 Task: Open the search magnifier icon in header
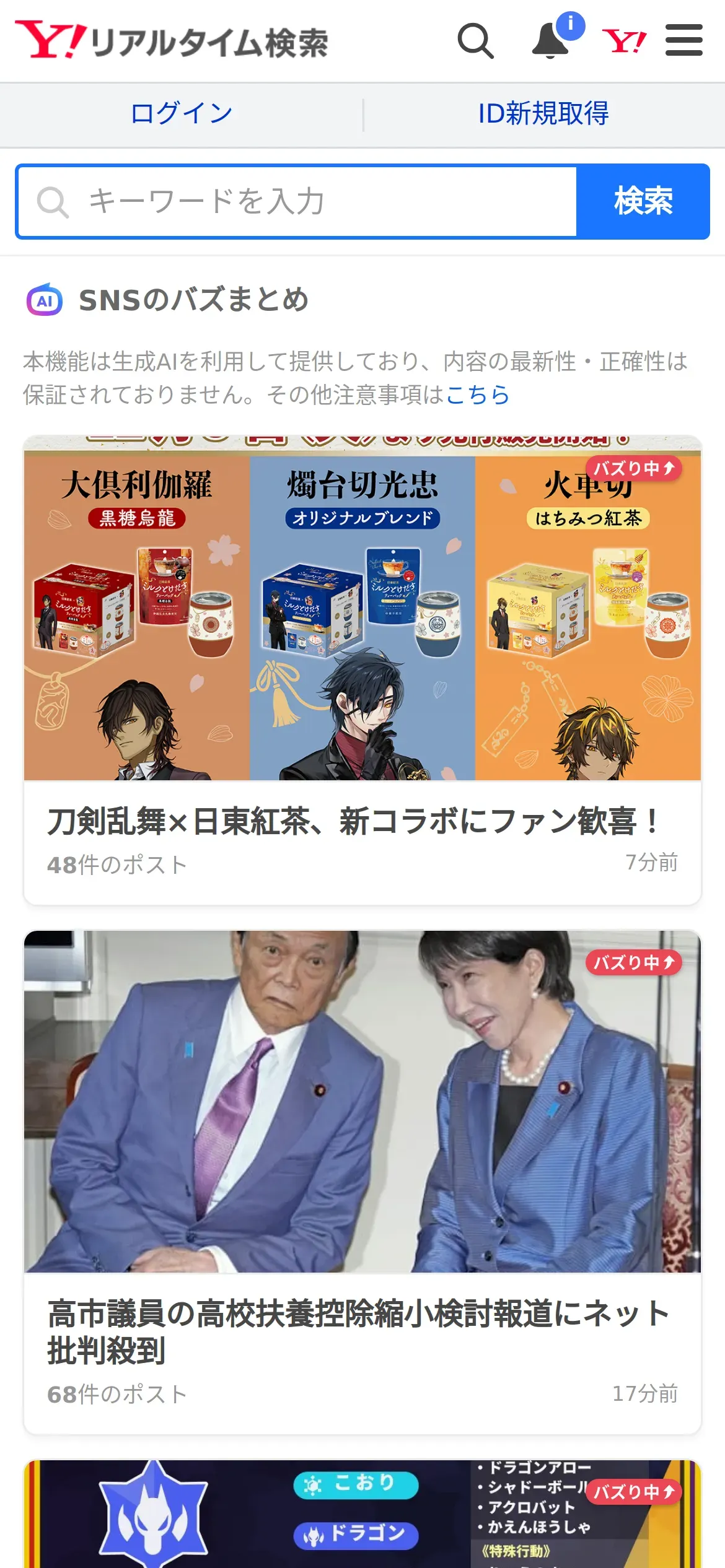[475, 41]
